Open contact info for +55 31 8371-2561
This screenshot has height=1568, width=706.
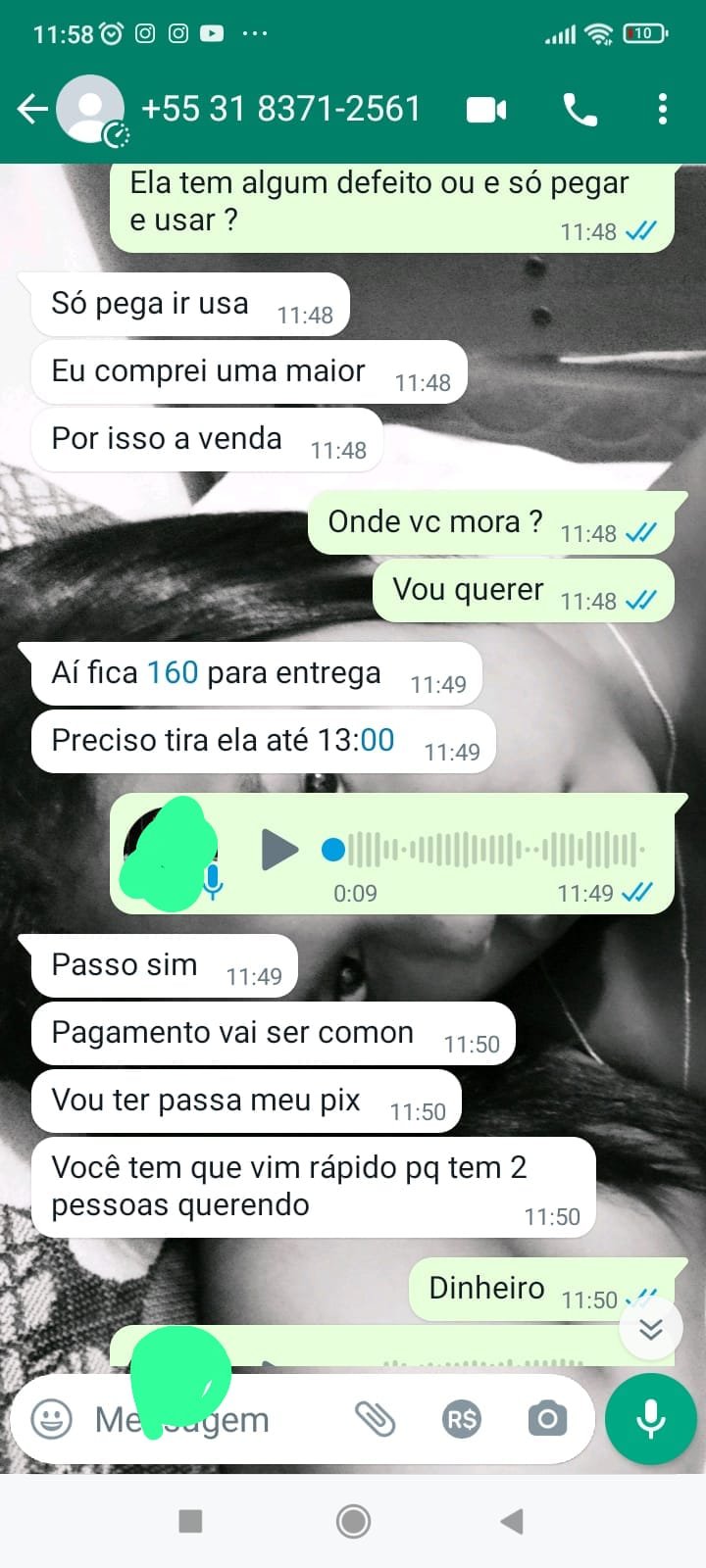281,109
